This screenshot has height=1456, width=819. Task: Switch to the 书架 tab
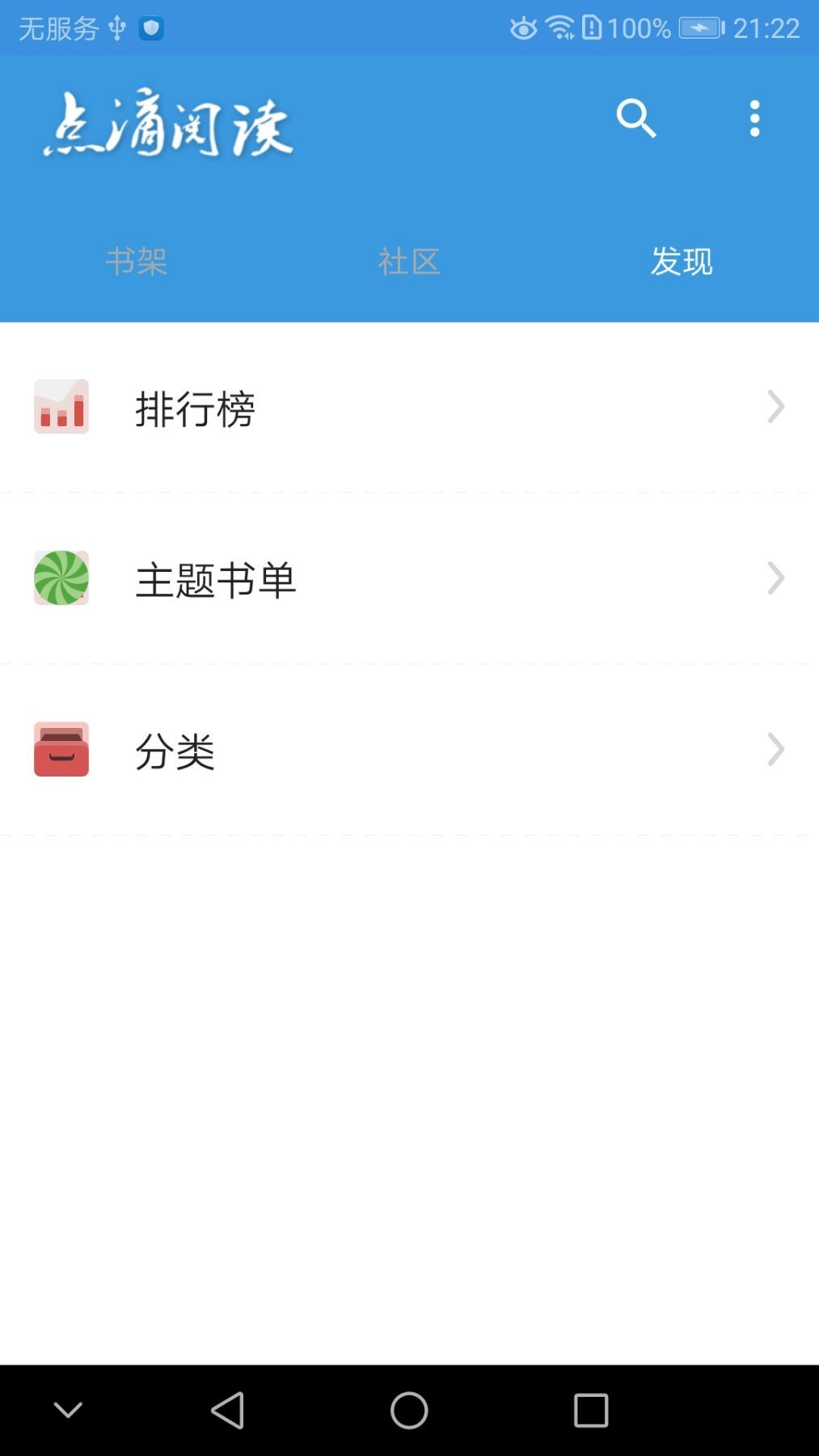[137, 260]
